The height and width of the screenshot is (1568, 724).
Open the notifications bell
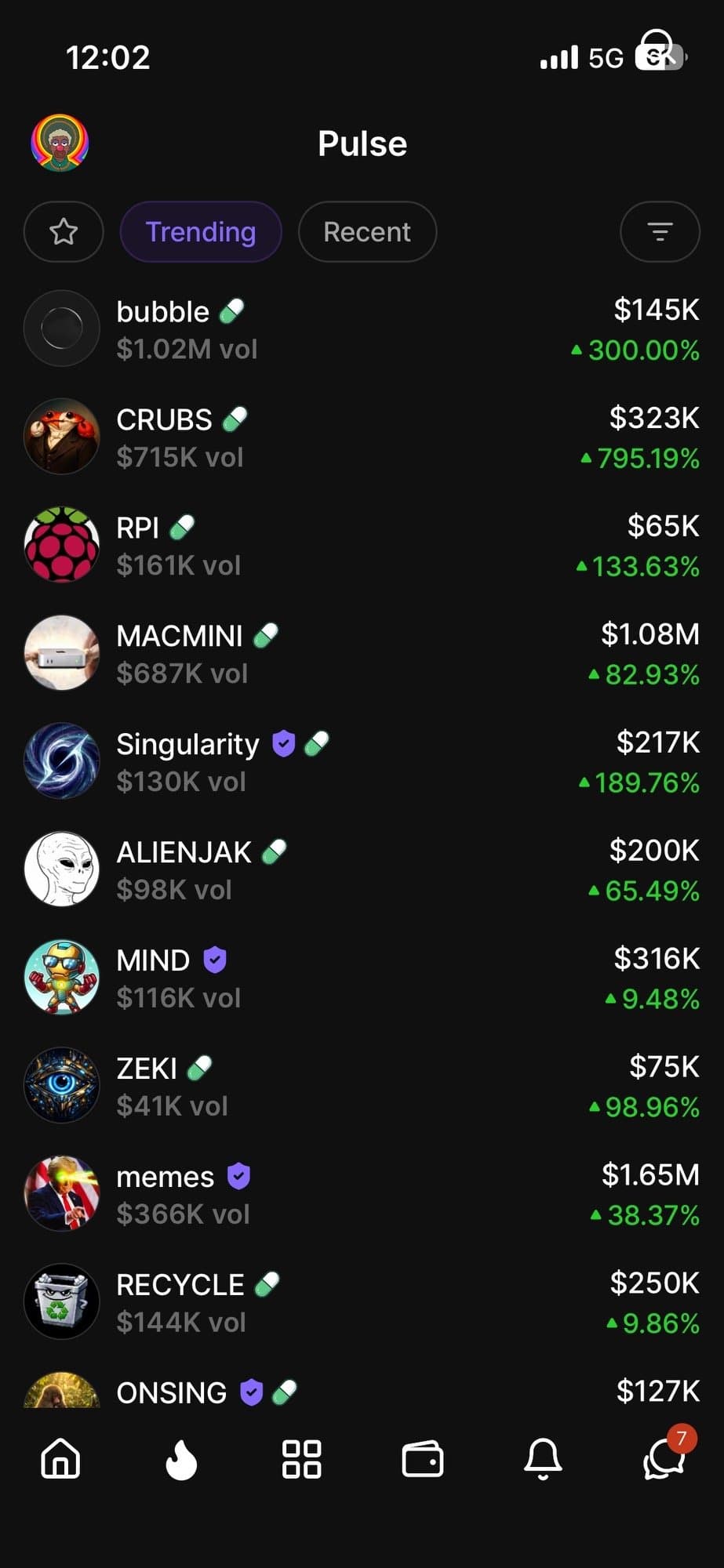pyautogui.click(x=543, y=1459)
